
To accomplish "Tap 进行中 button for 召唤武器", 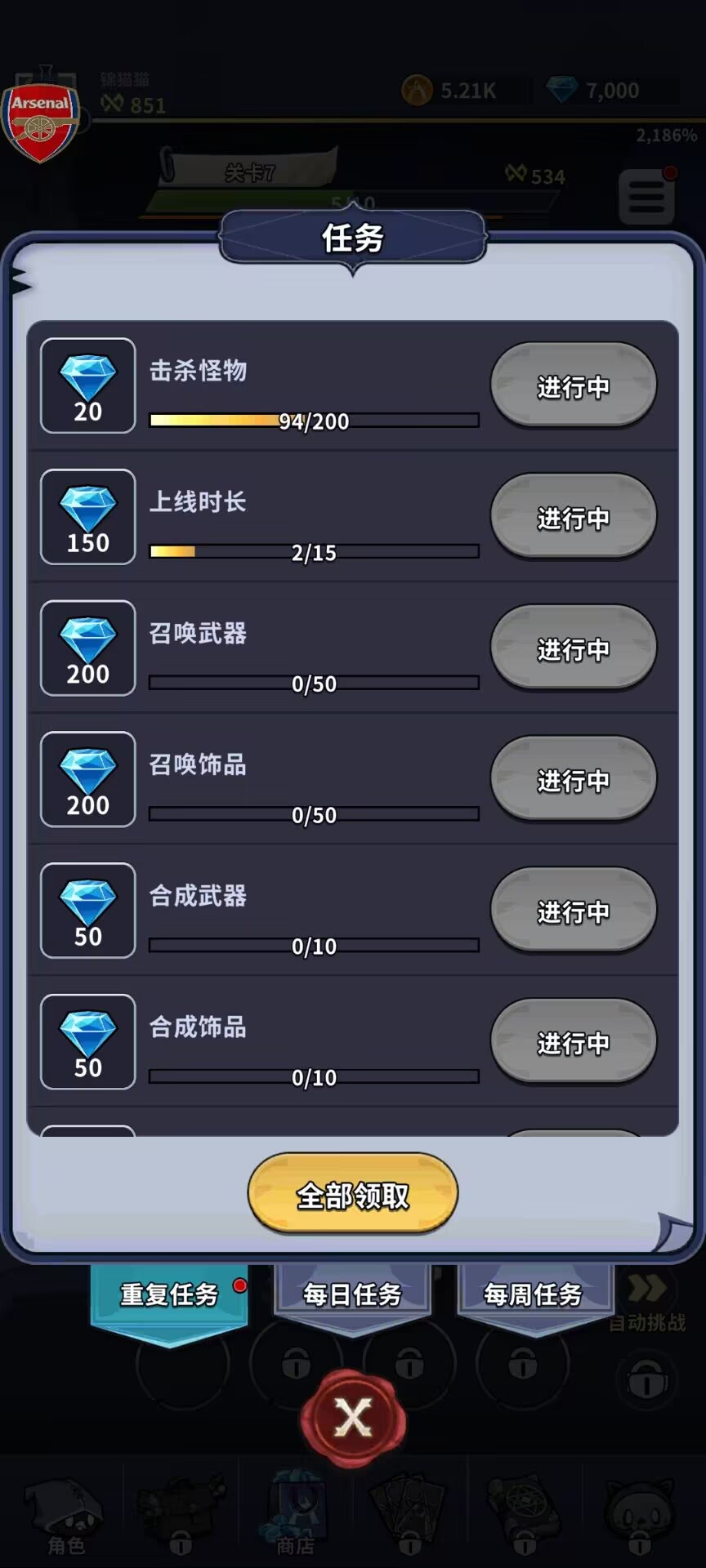I will coord(573,649).
